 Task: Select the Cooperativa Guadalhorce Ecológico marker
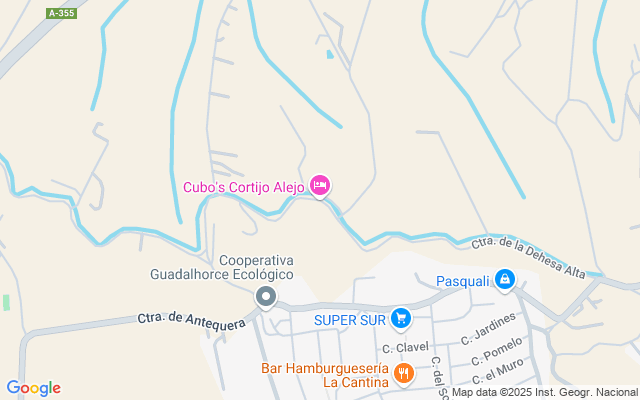[x=265, y=297]
